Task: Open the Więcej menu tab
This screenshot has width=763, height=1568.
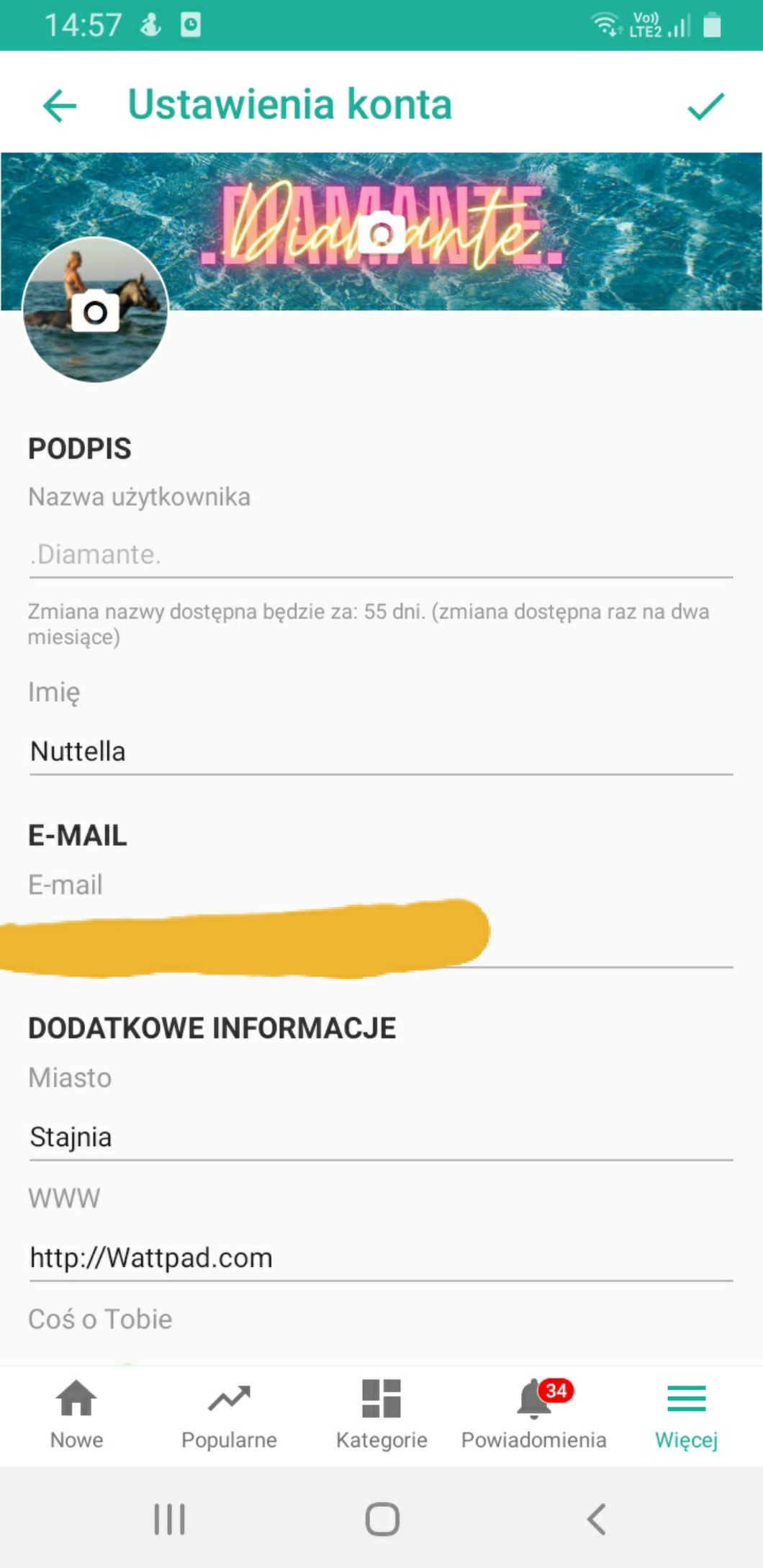Action: click(x=686, y=1414)
